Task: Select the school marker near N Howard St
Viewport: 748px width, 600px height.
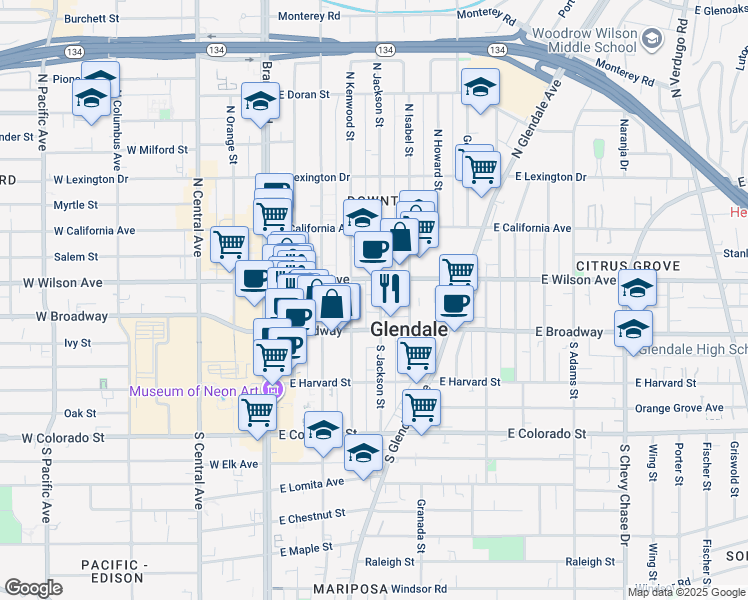Action: 480,87
